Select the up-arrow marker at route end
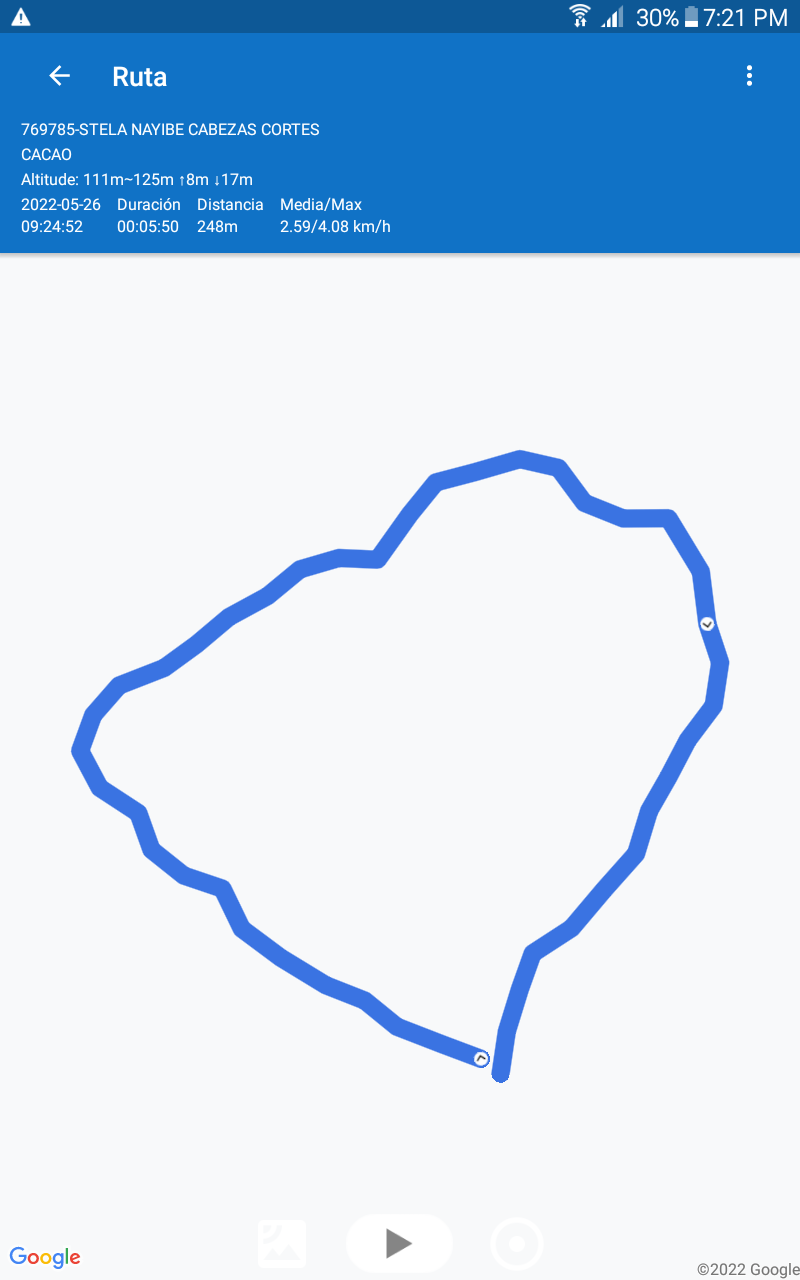This screenshot has height=1280, width=800. click(x=481, y=1058)
